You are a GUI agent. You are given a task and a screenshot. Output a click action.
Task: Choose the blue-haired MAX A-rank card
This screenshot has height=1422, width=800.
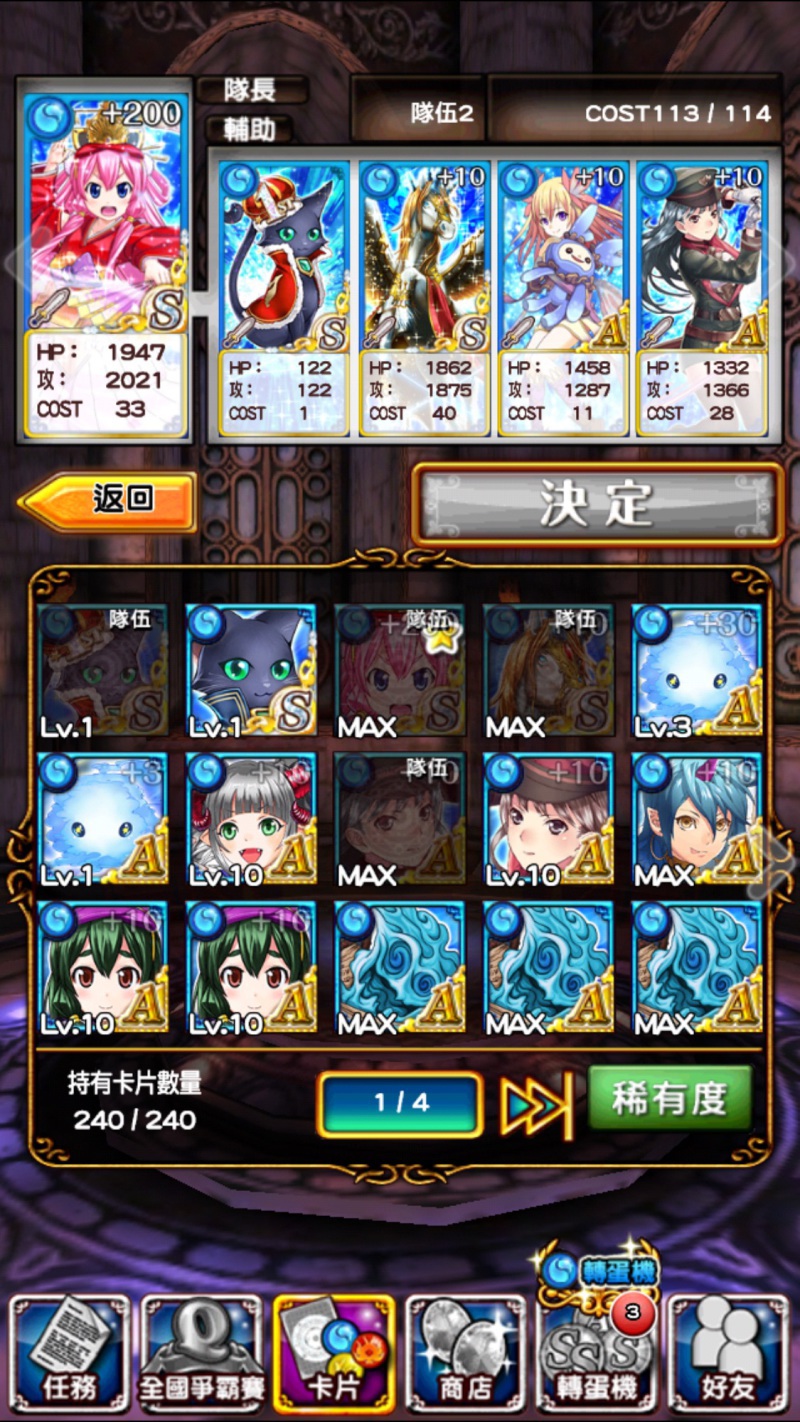pos(697,819)
